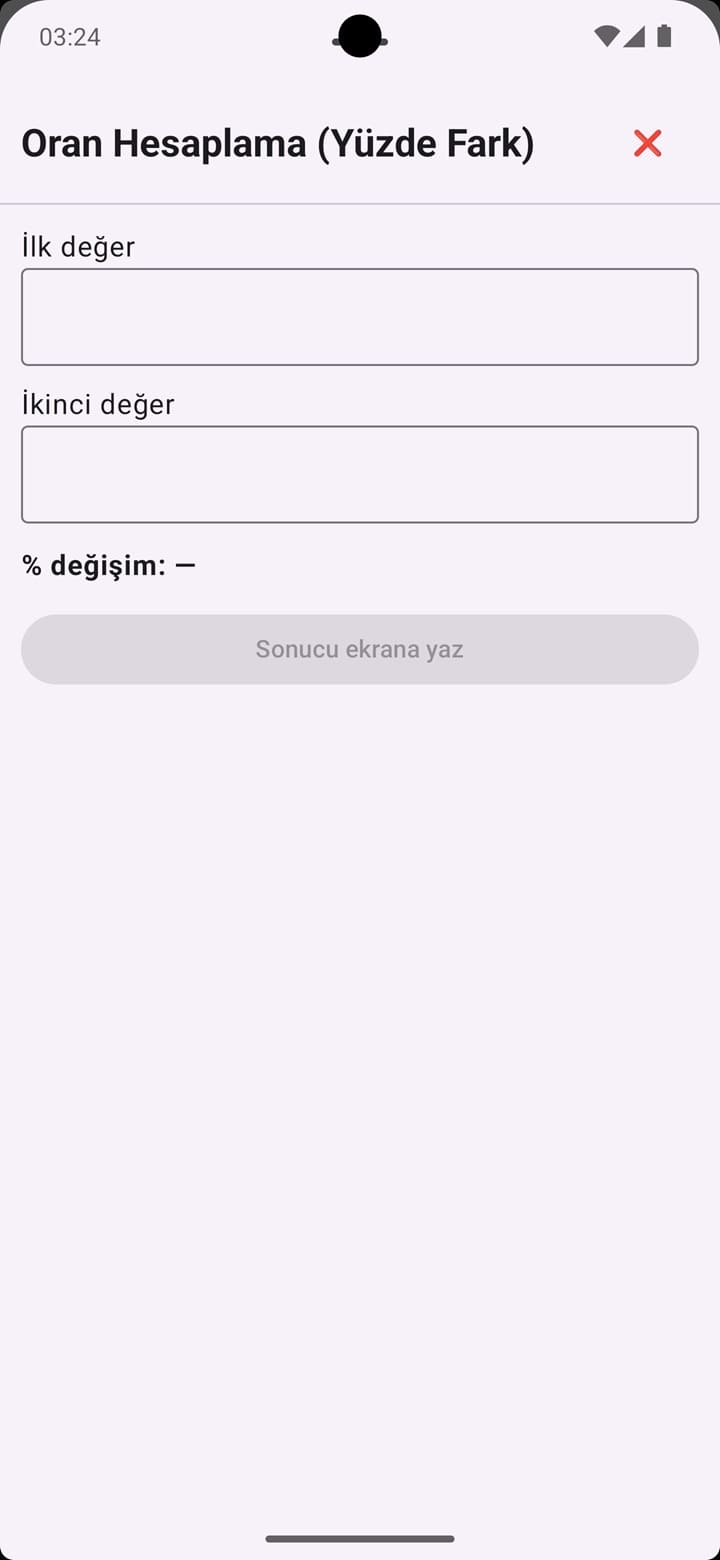The height and width of the screenshot is (1560, 720).
Task: Click the cellular signal icon
Action: [636, 37]
